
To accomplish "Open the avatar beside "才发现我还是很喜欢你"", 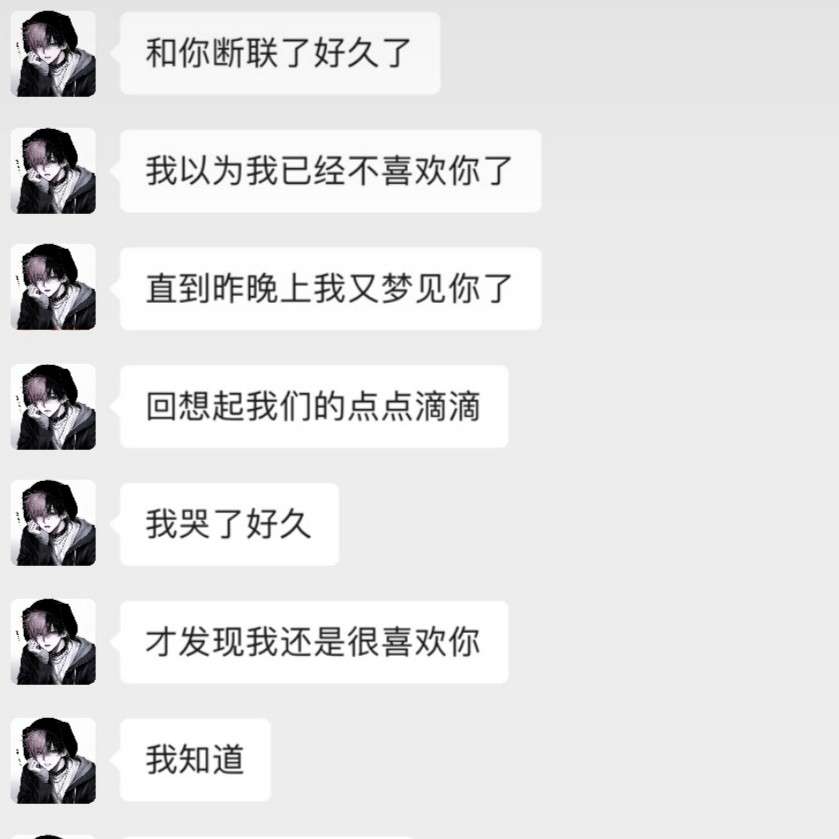I will pos(53,641).
